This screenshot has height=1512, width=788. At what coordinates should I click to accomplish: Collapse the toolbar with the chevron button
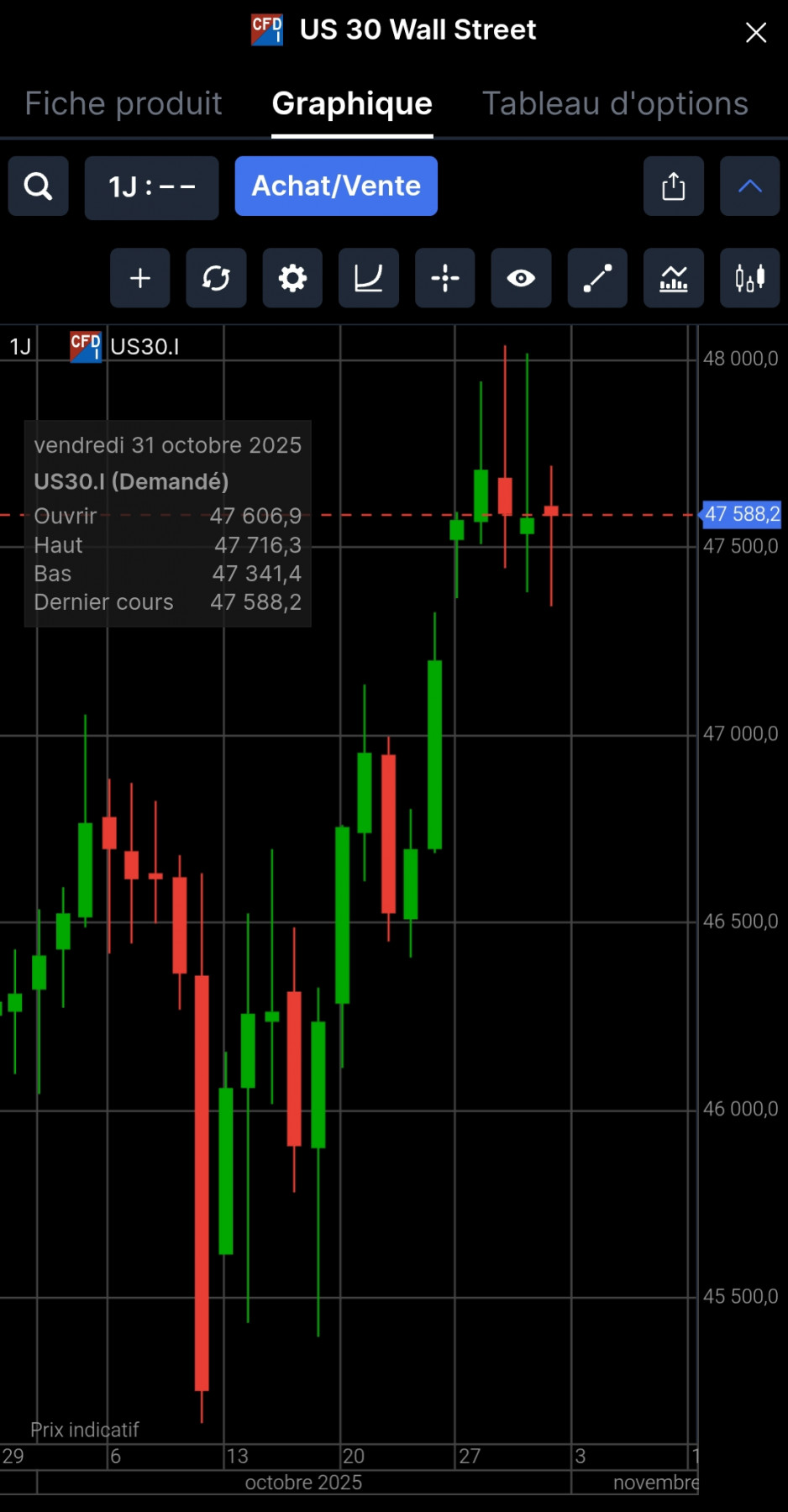click(x=749, y=186)
